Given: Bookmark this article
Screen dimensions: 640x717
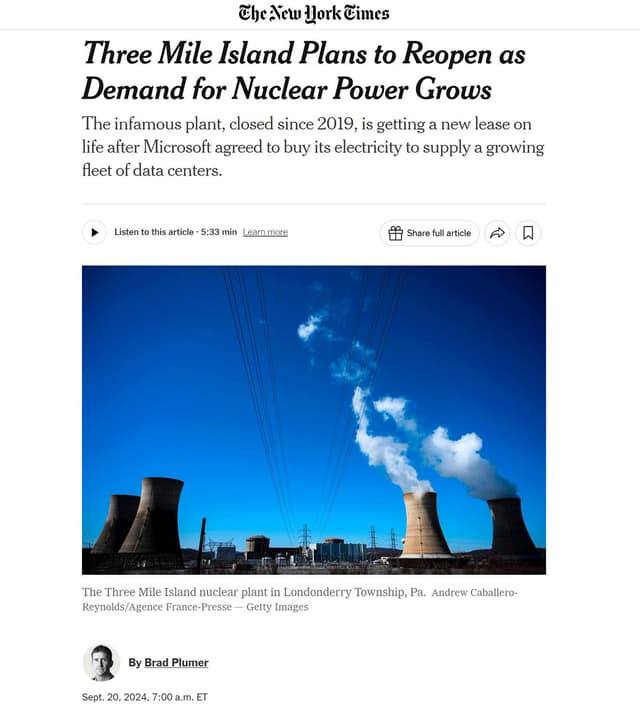Looking at the screenshot, I should (x=528, y=233).
